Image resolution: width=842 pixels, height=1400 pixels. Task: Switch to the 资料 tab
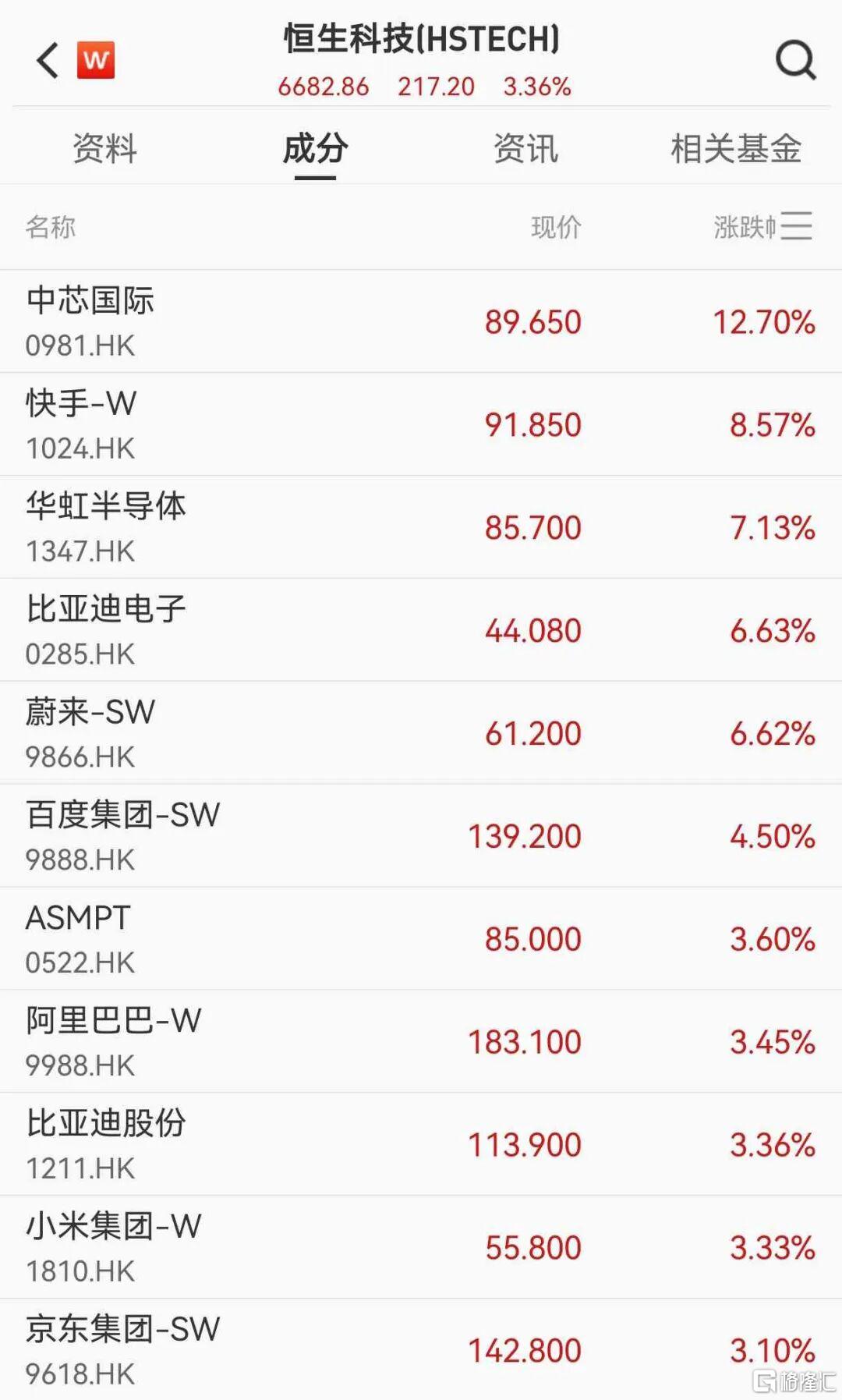pyautogui.click(x=104, y=148)
